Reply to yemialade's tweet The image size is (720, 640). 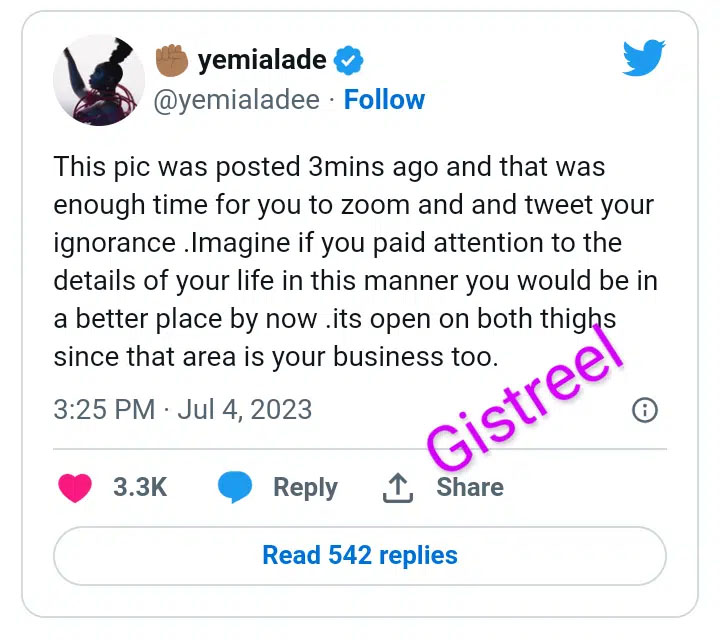[279, 488]
